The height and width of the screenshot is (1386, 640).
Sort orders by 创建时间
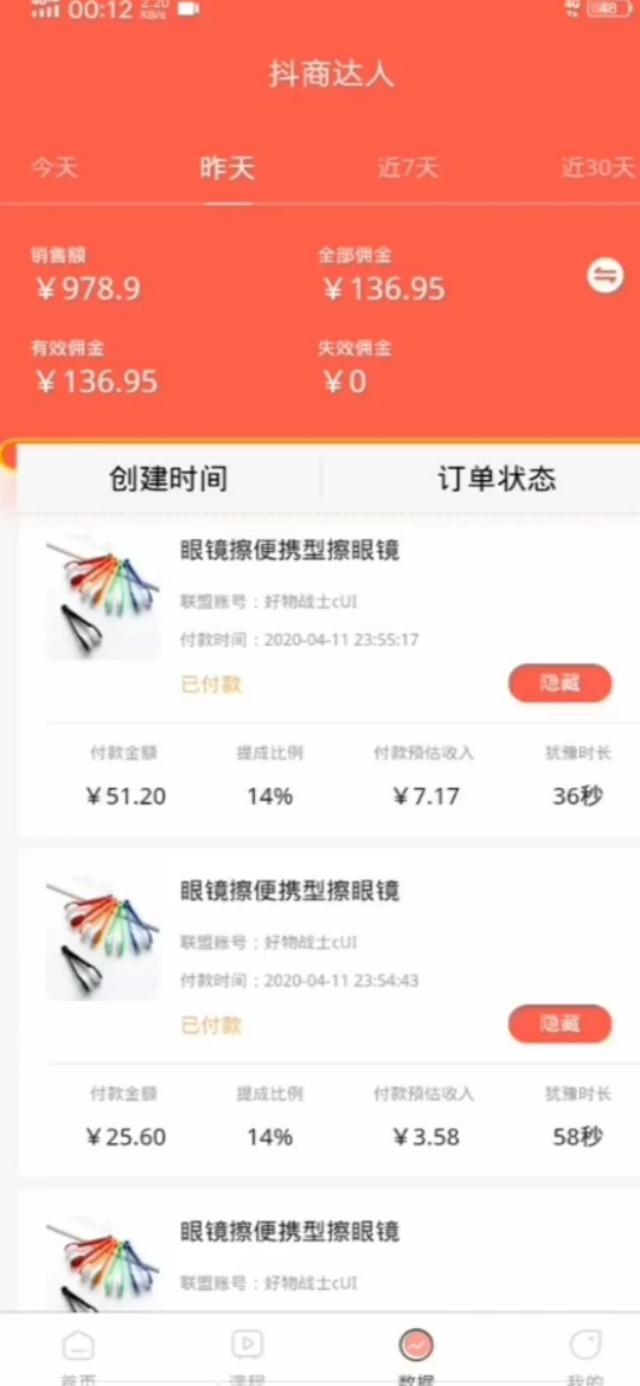[x=168, y=479]
